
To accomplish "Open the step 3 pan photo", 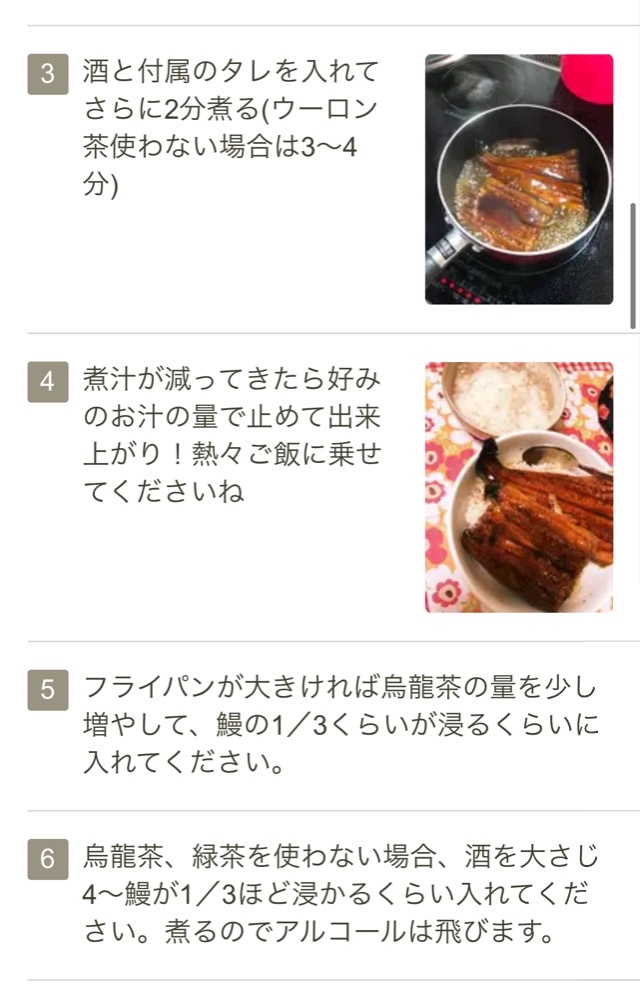I will 519,179.
